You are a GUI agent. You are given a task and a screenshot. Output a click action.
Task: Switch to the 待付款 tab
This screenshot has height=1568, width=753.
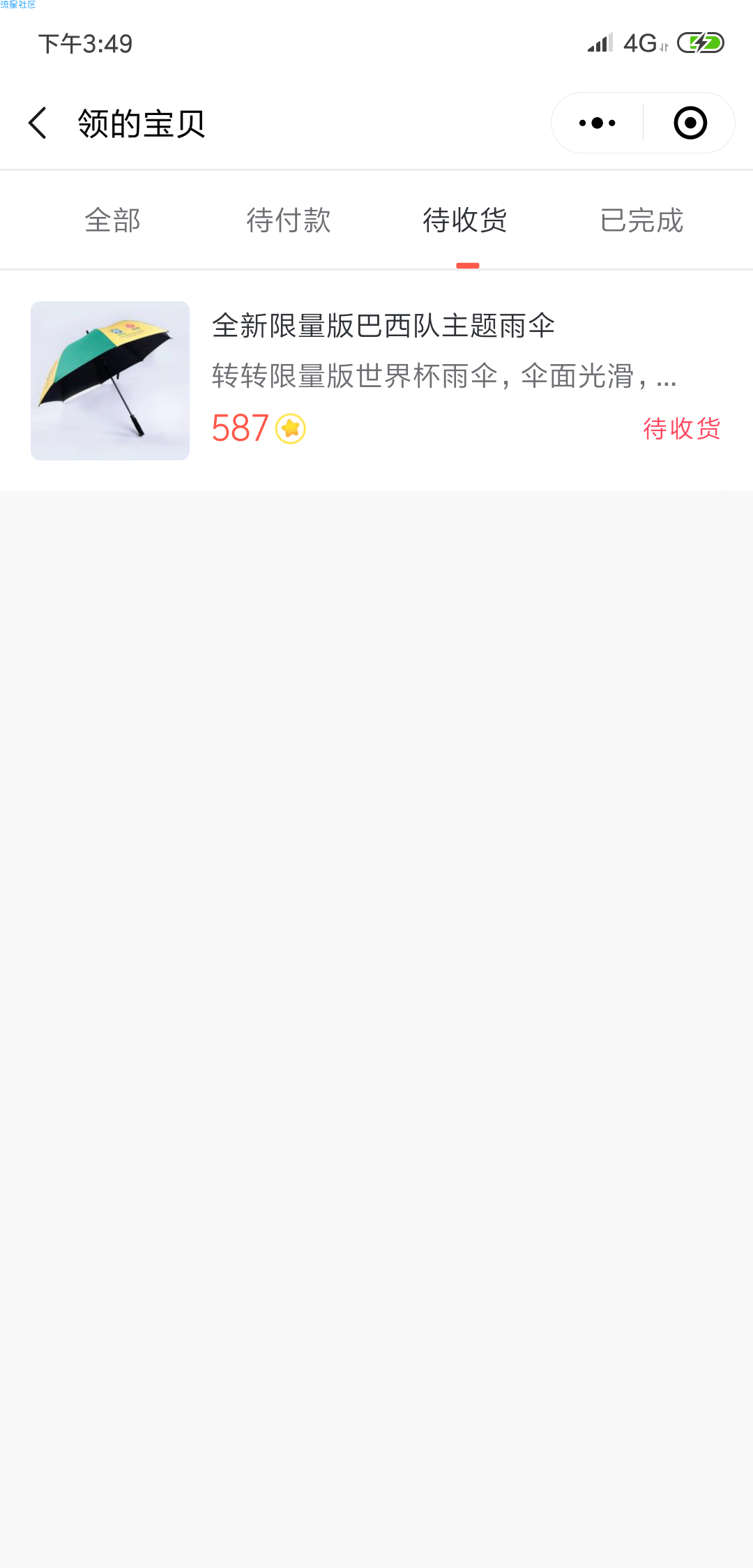pos(289,220)
